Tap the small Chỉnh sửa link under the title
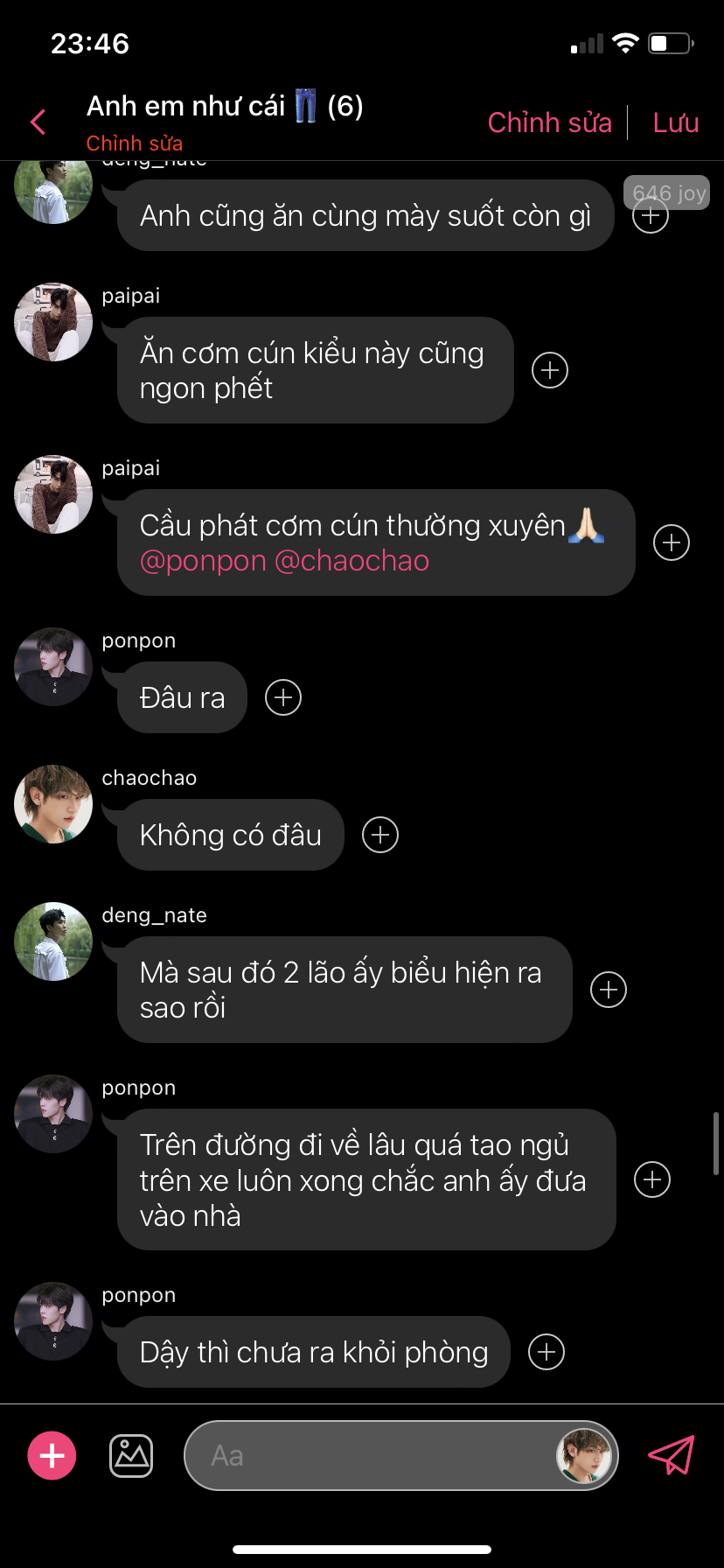724x1568 pixels. point(134,143)
